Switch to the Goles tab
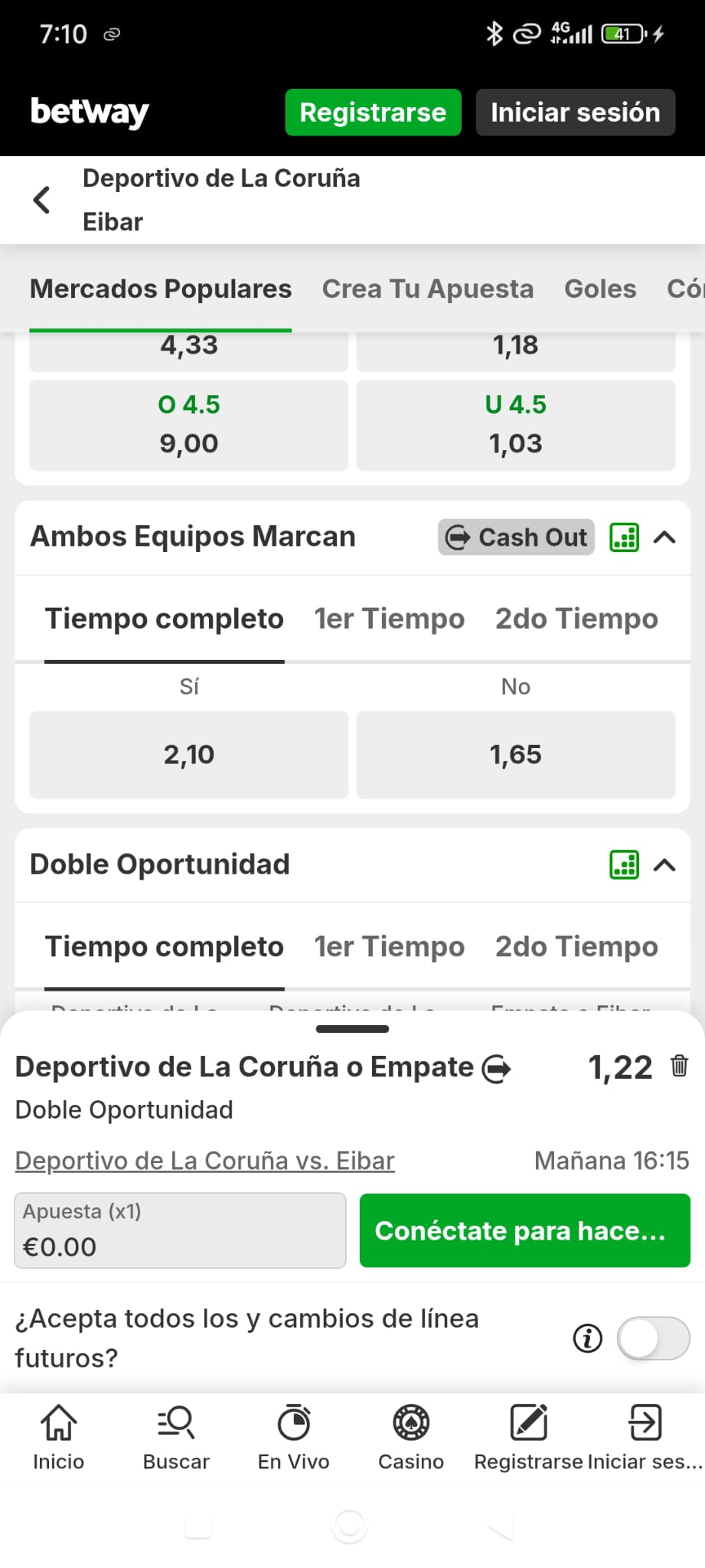 click(599, 289)
